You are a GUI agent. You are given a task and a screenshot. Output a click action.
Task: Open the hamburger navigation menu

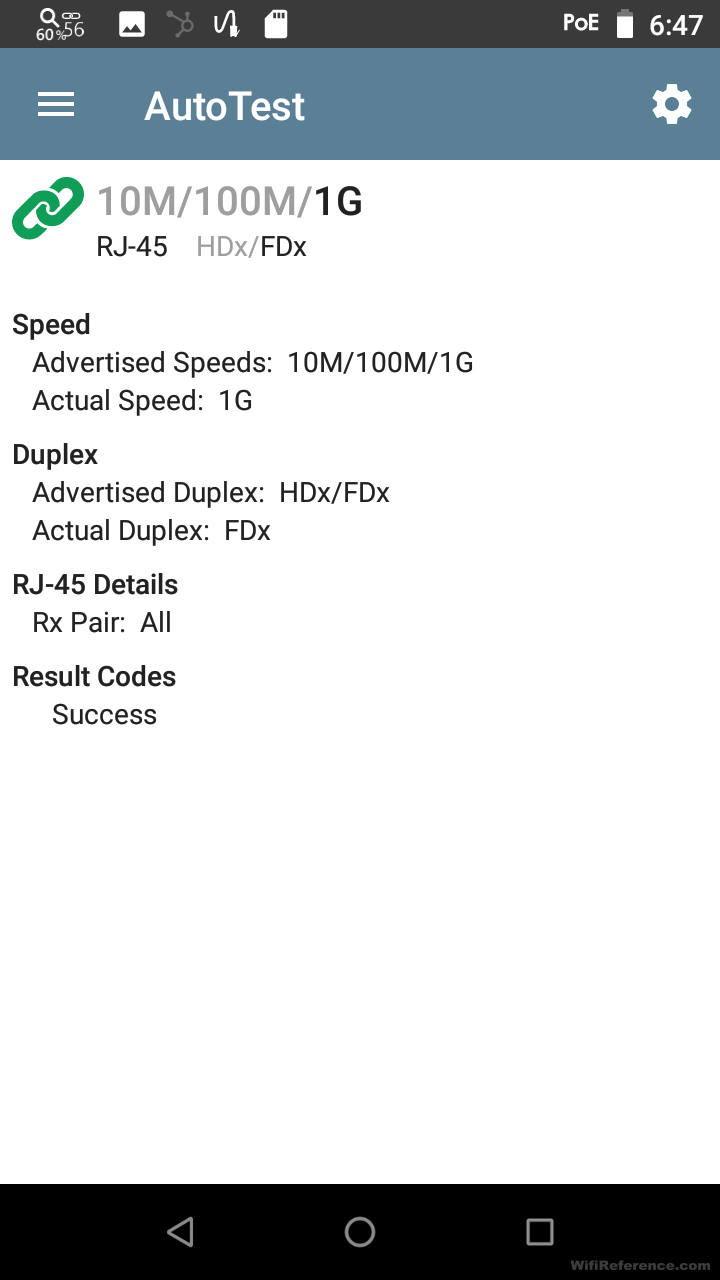point(56,105)
